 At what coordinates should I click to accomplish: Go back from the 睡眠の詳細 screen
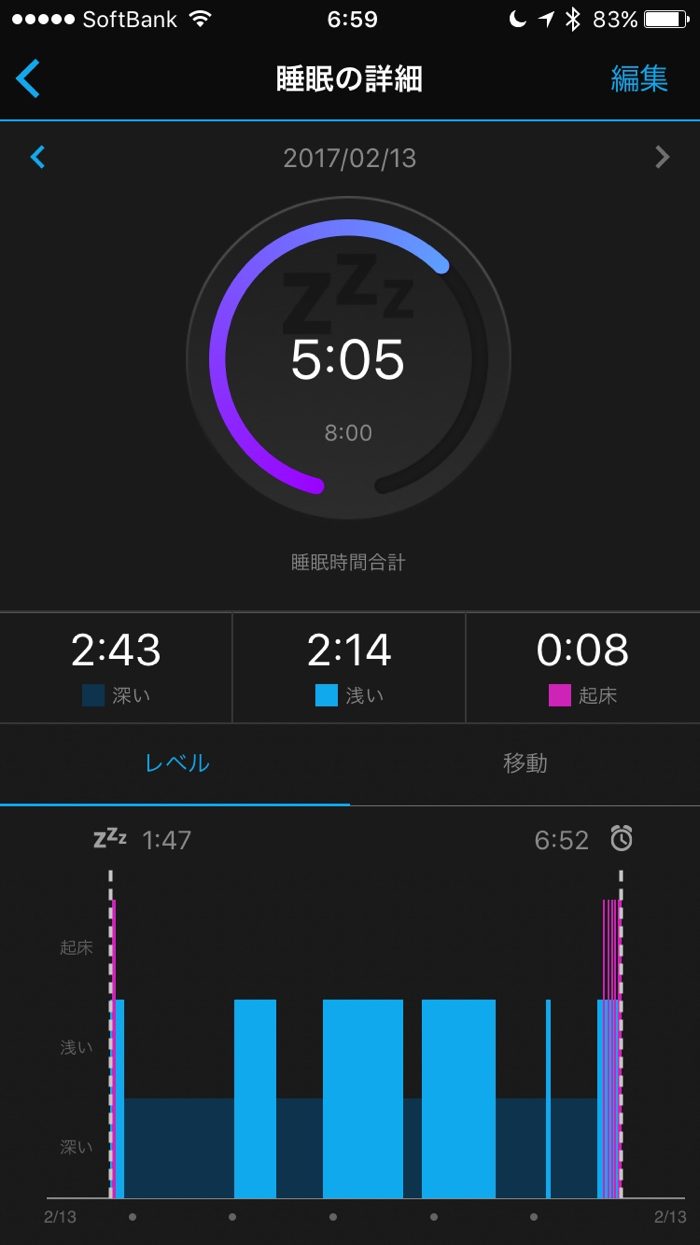pyautogui.click(x=28, y=79)
